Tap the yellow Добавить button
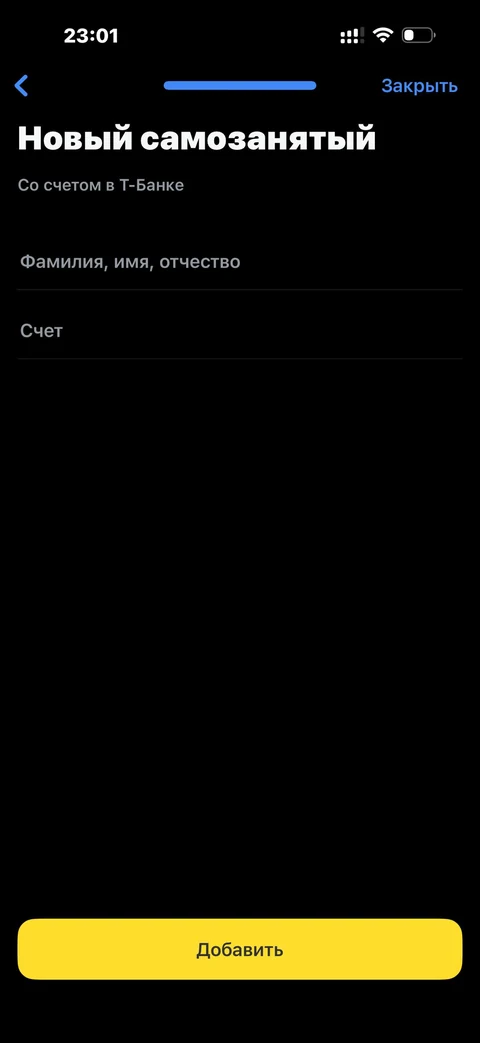The height and width of the screenshot is (1043, 480). click(239, 949)
